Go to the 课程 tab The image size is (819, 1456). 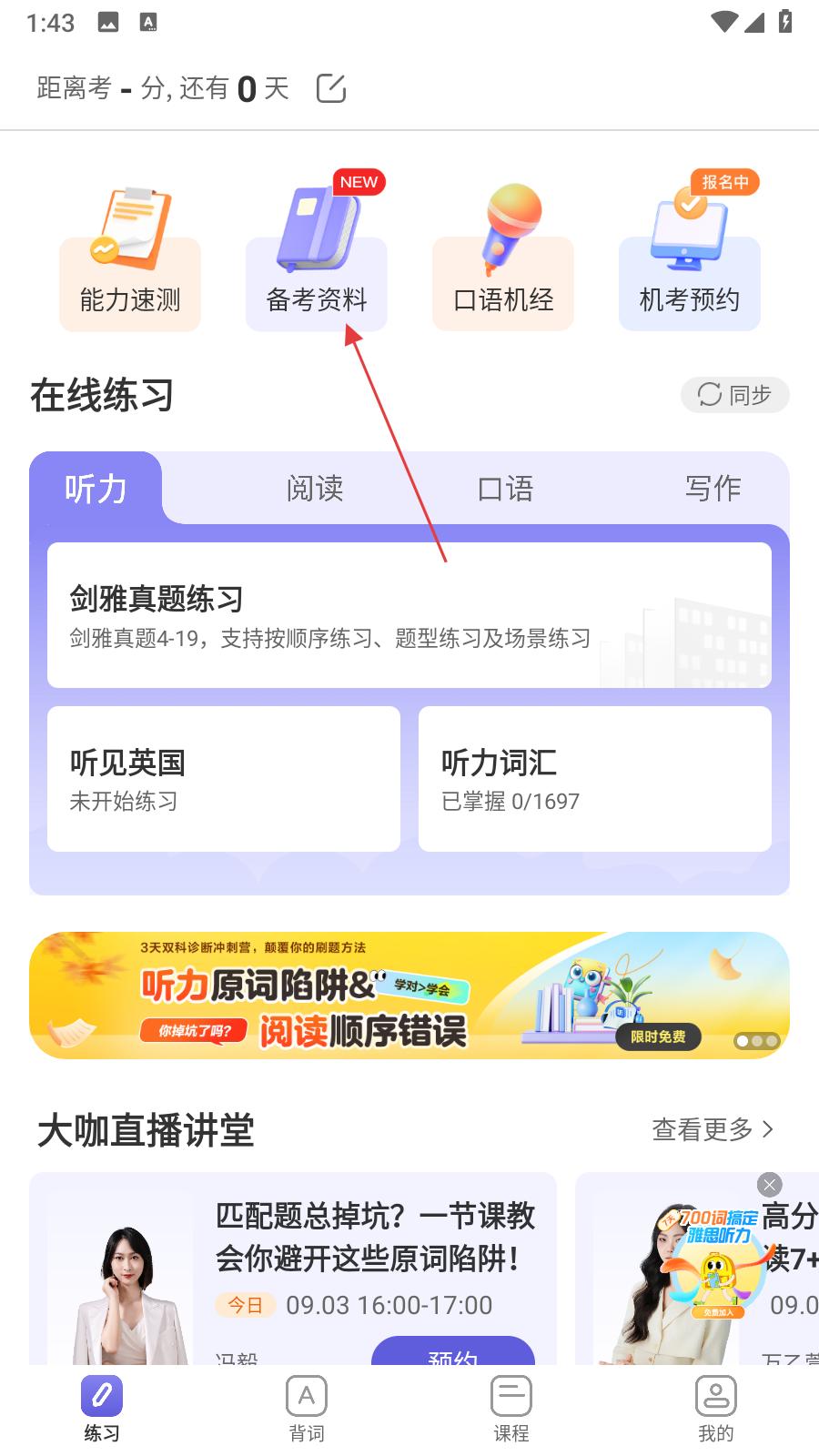(511, 1409)
